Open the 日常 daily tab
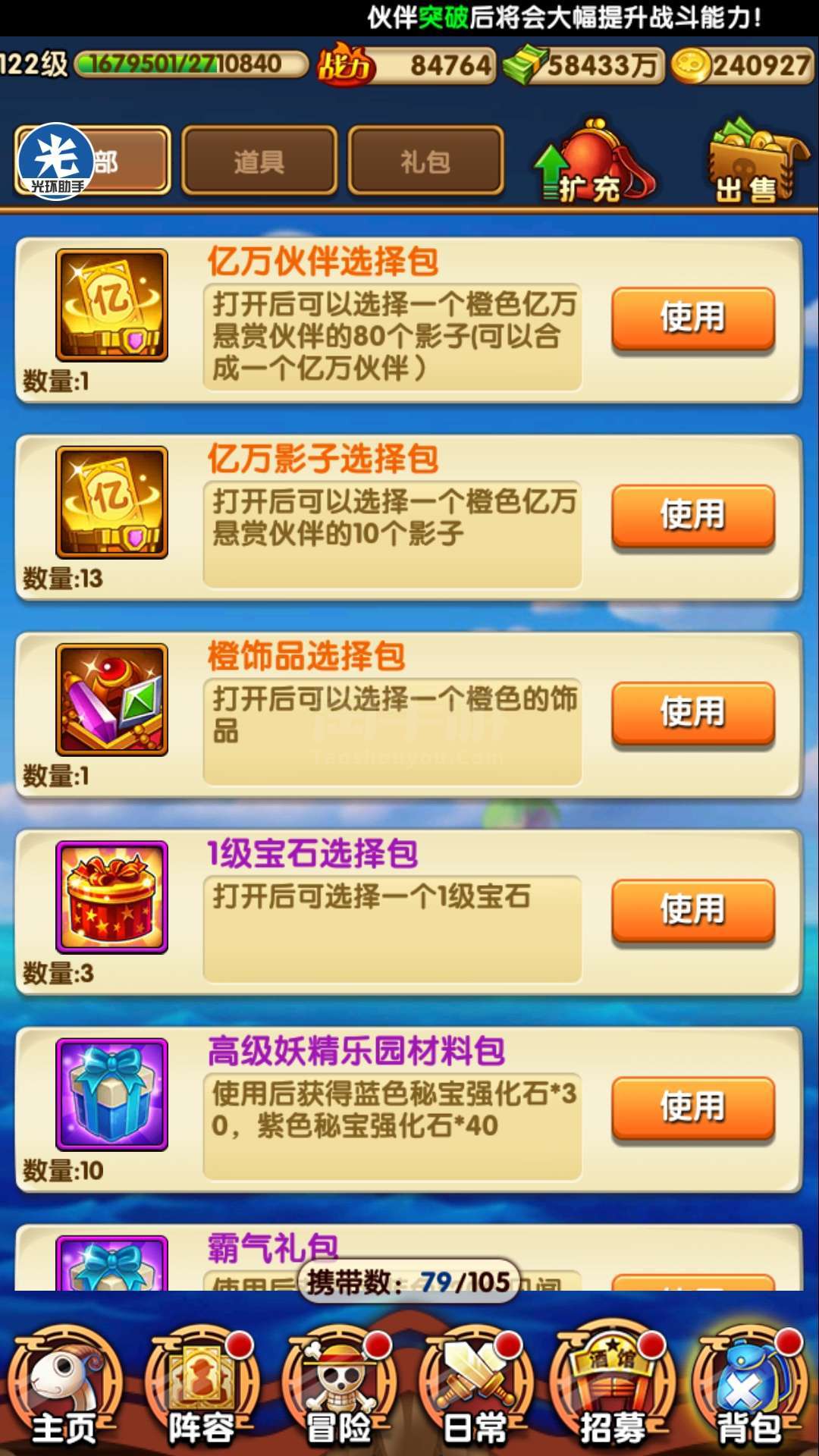The image size is (819, 1456). 476,1388
